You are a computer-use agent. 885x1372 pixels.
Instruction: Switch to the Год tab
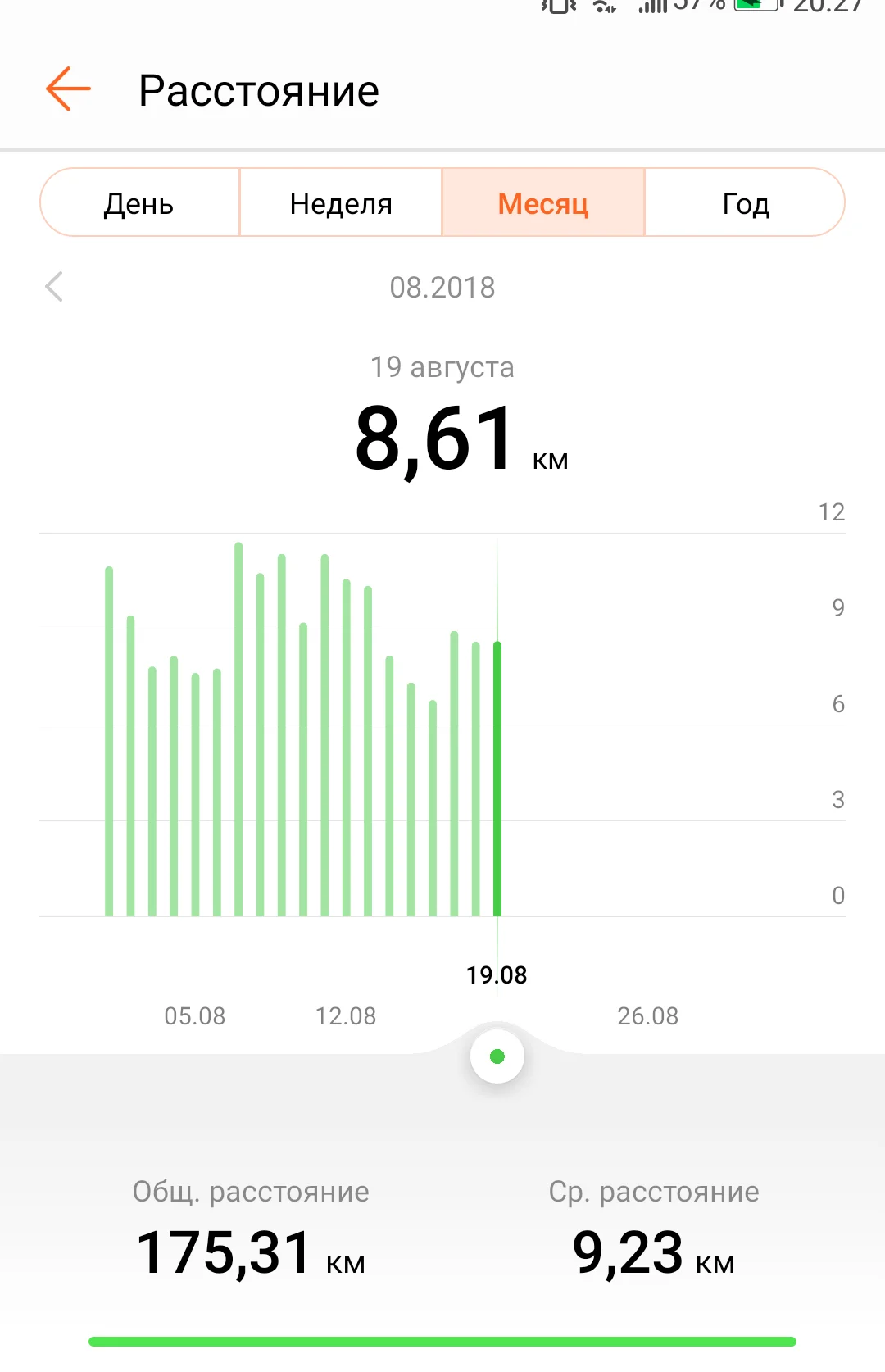tap(744, 202)
